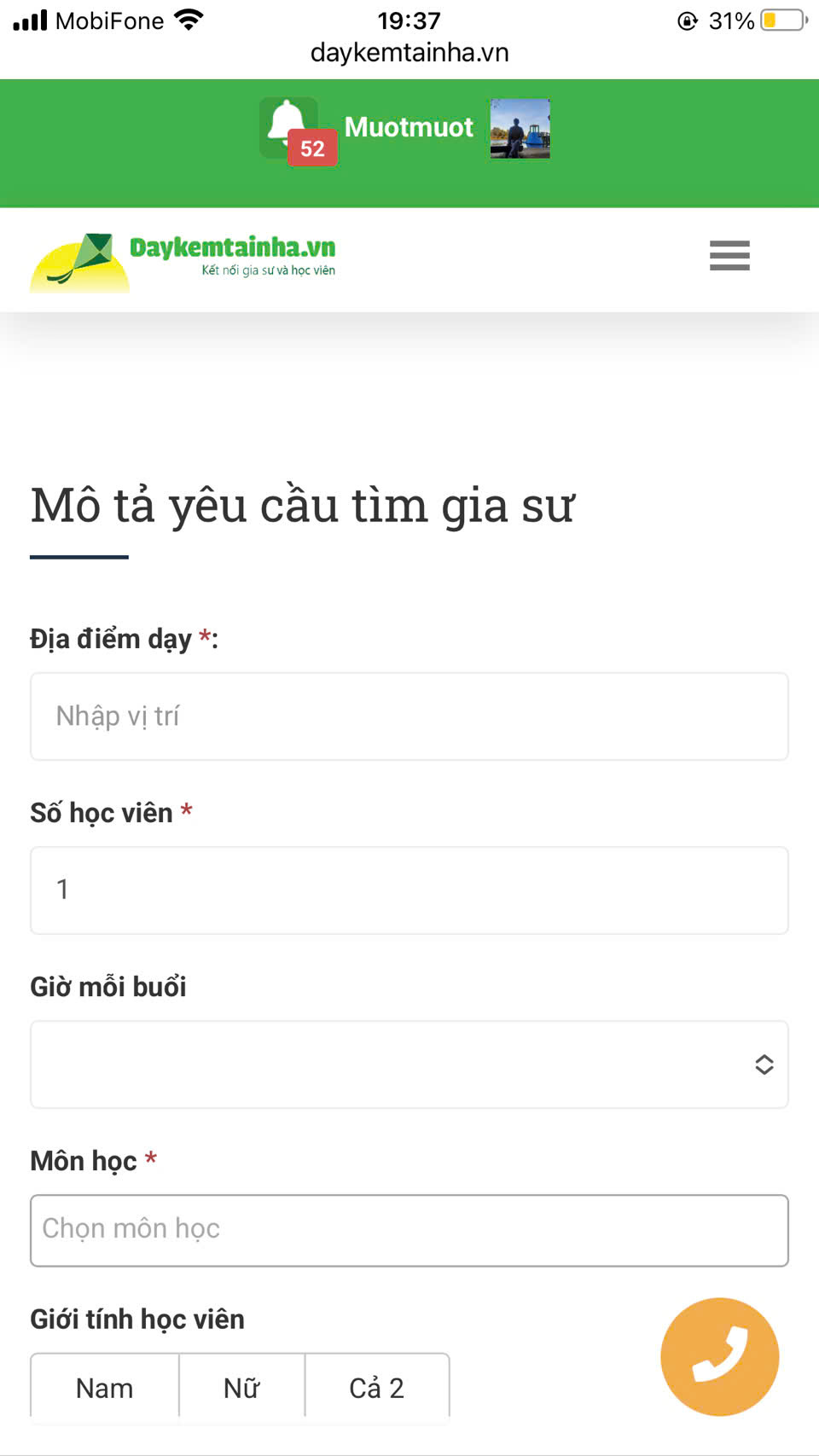Focus the Địa điểm dạy location field
819x1456 pixels.
coord(409,716)
